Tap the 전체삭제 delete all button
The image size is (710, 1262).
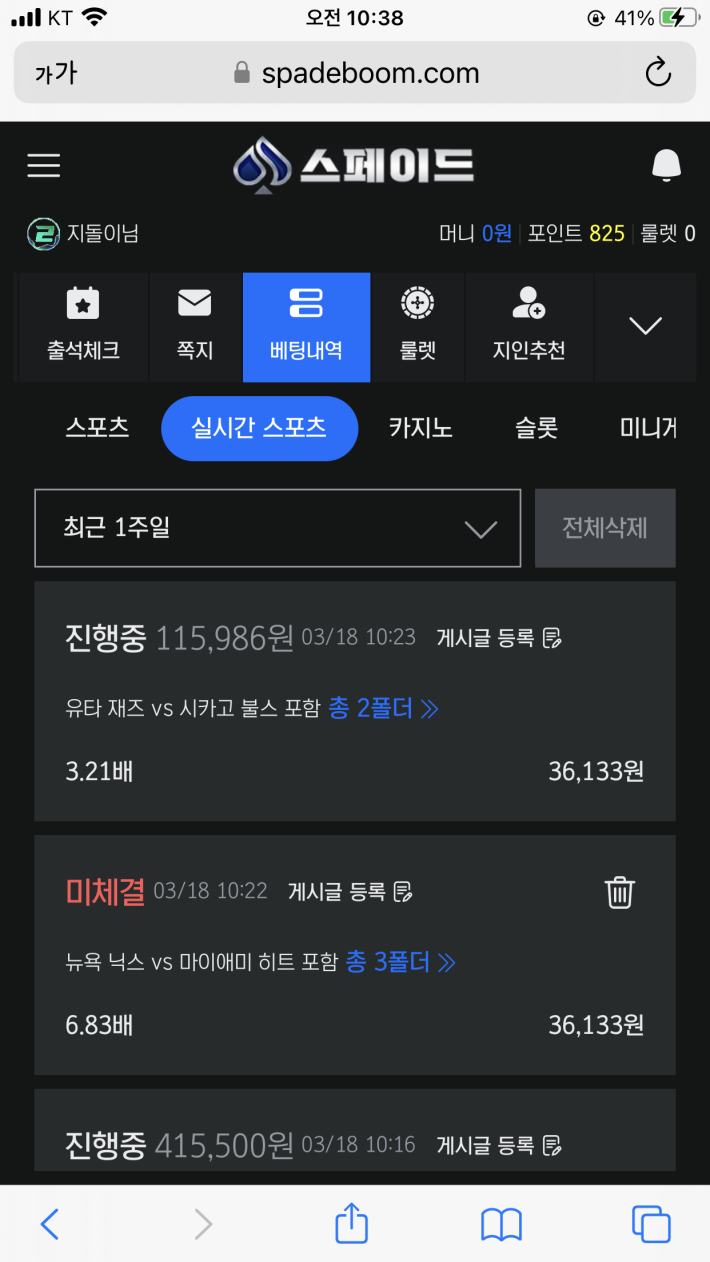(605, 528)
